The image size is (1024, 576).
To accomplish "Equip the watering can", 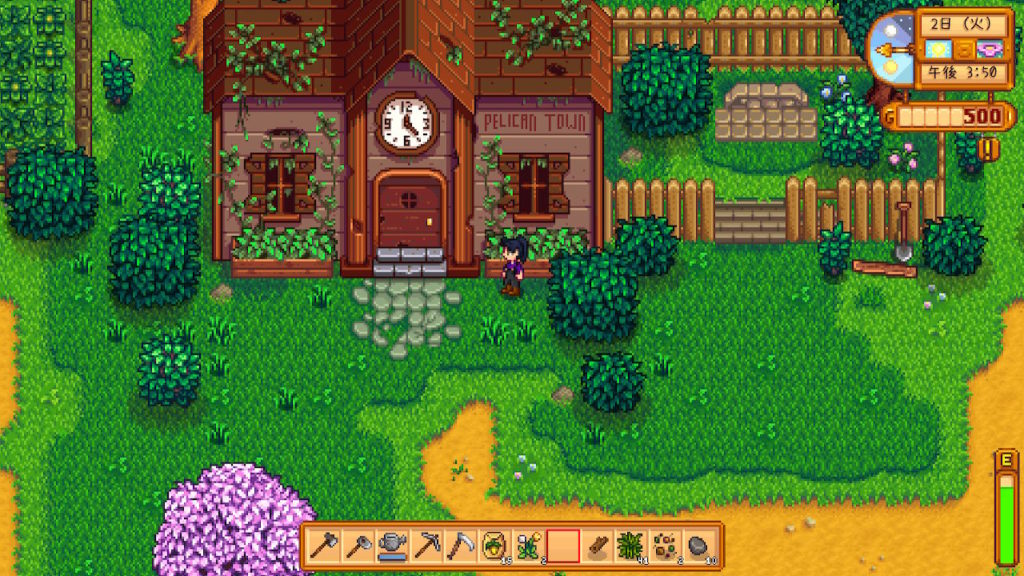I will click(x=392, y=546).
